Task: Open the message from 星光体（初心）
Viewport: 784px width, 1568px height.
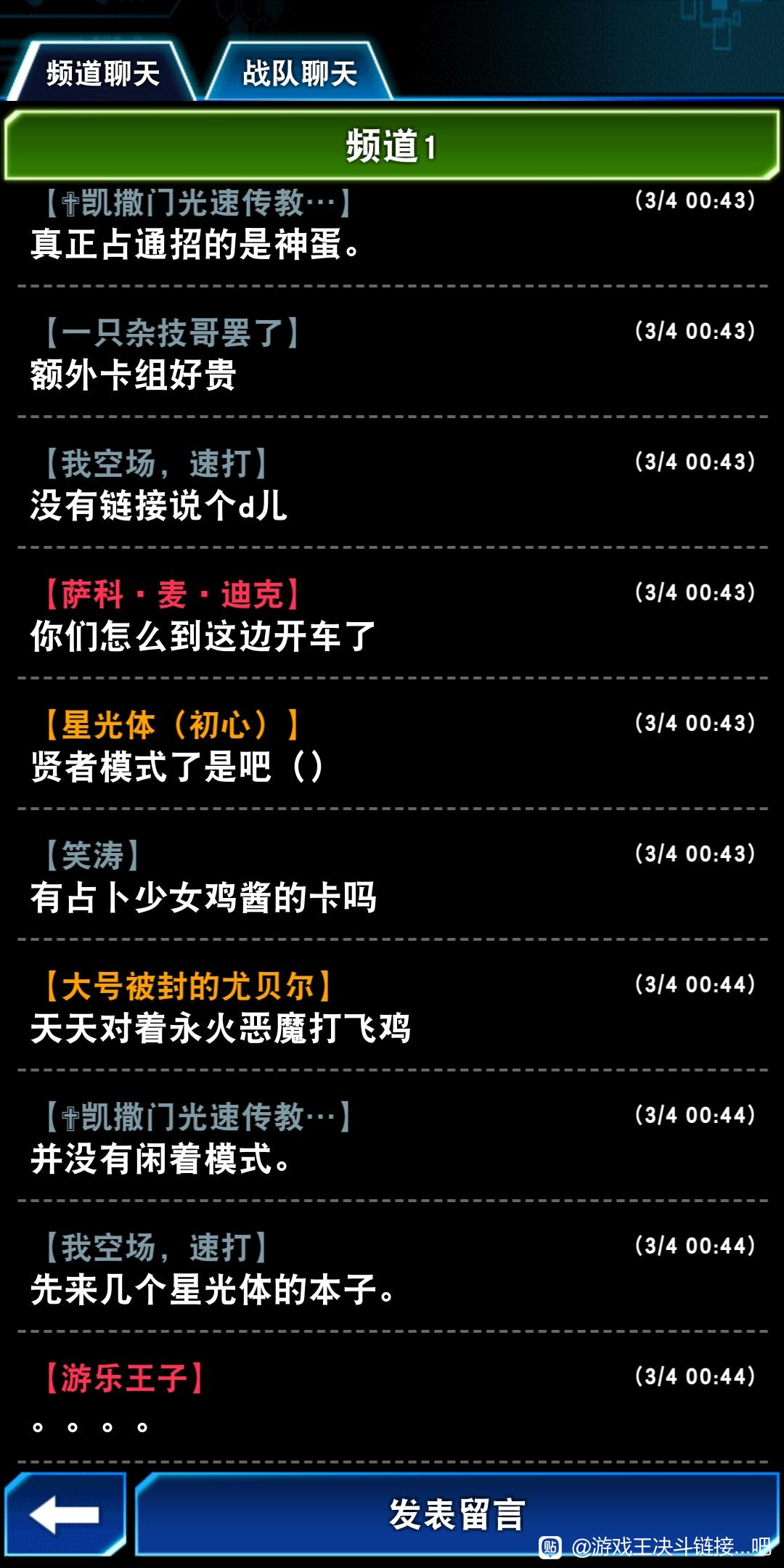Action: [392, 744]
